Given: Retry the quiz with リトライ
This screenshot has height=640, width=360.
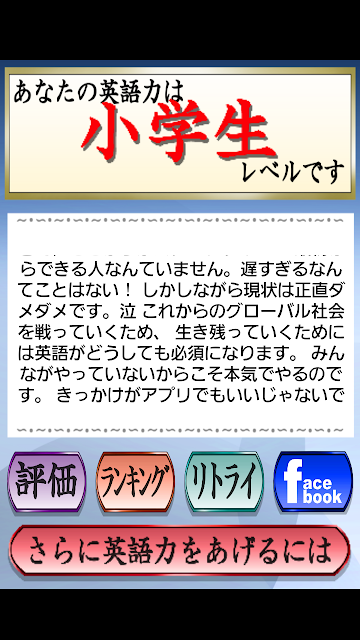Looking at the screenshot, I should (x=224, y=482).
